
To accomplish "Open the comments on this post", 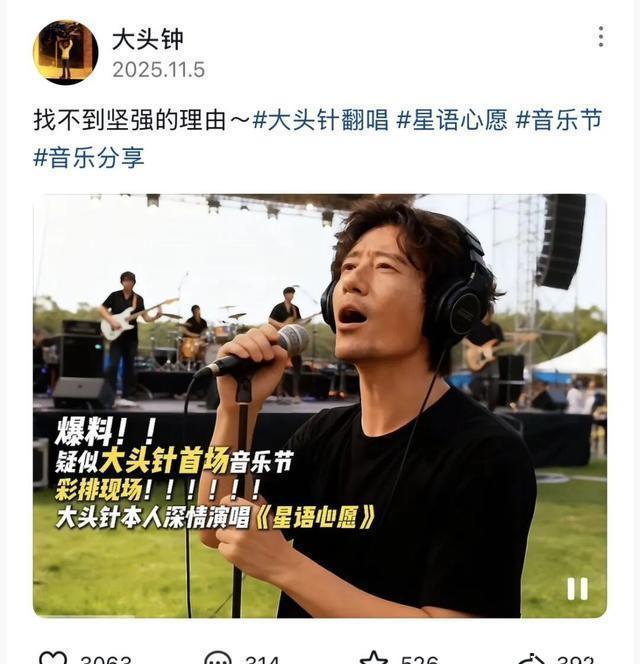I will (218, 658).
